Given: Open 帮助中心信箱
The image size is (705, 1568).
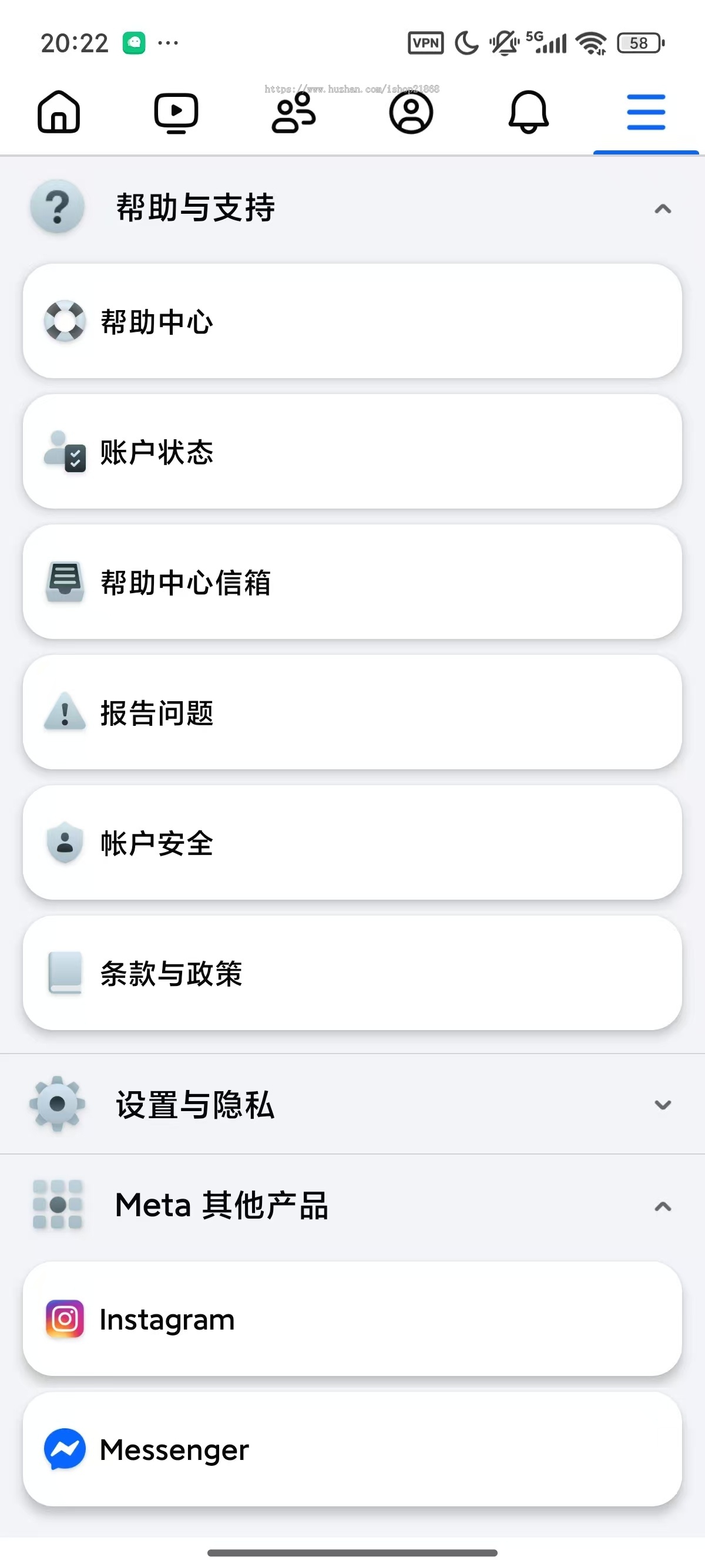Looking at the screenshot, I should point(352,582).
